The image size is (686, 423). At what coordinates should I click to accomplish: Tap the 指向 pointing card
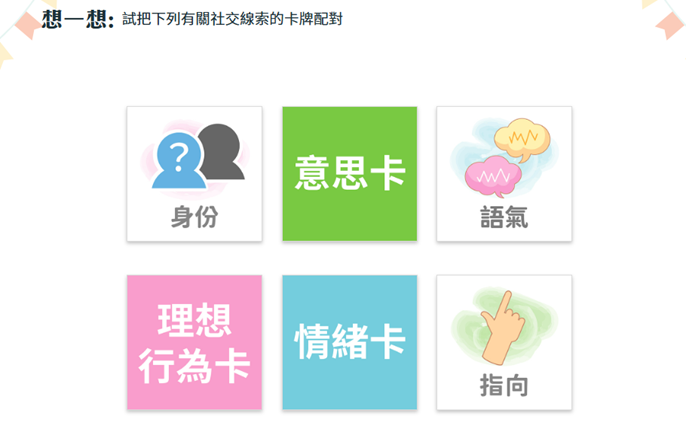[504, 342]
